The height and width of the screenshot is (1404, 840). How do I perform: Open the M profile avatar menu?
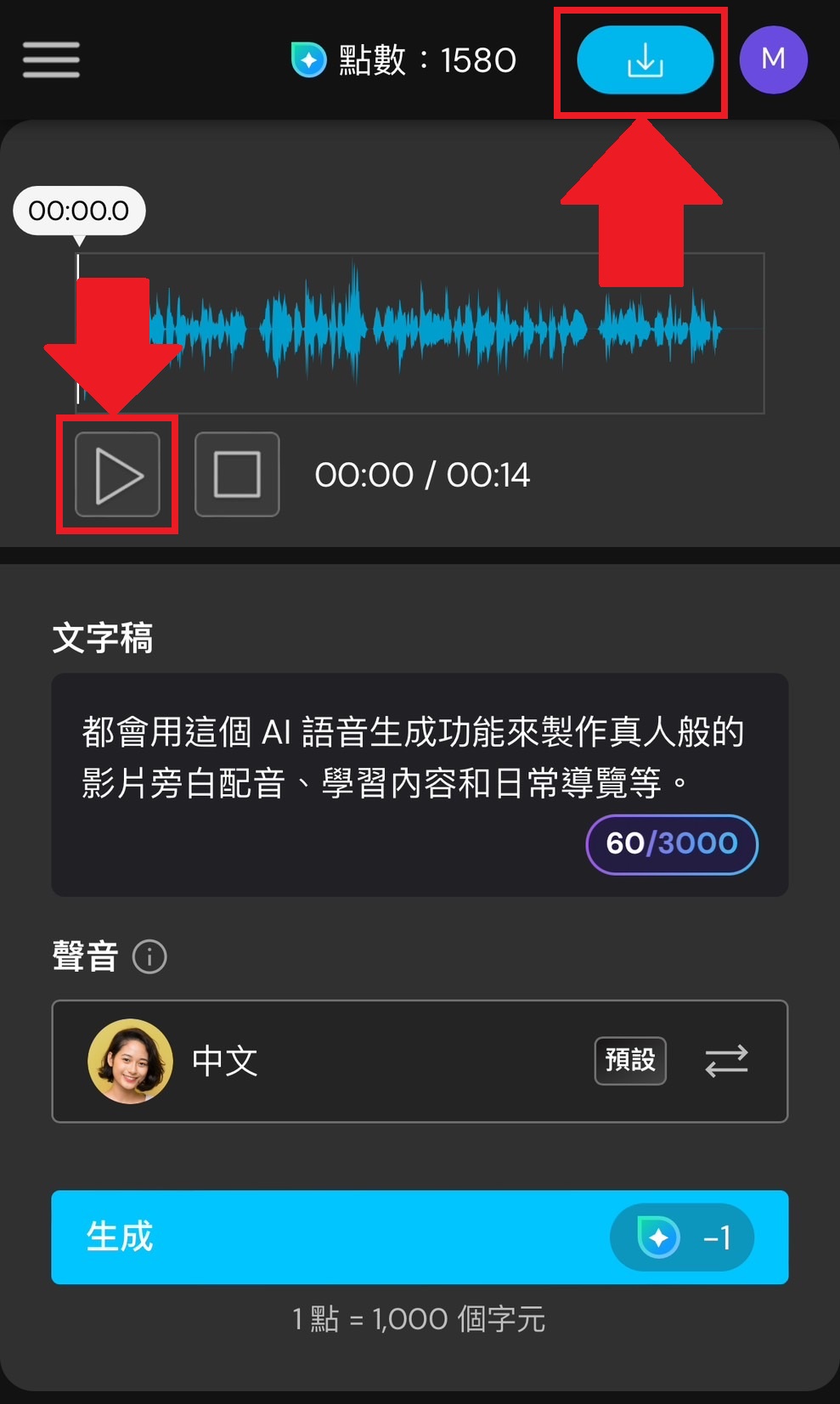(x=773, y=59)
